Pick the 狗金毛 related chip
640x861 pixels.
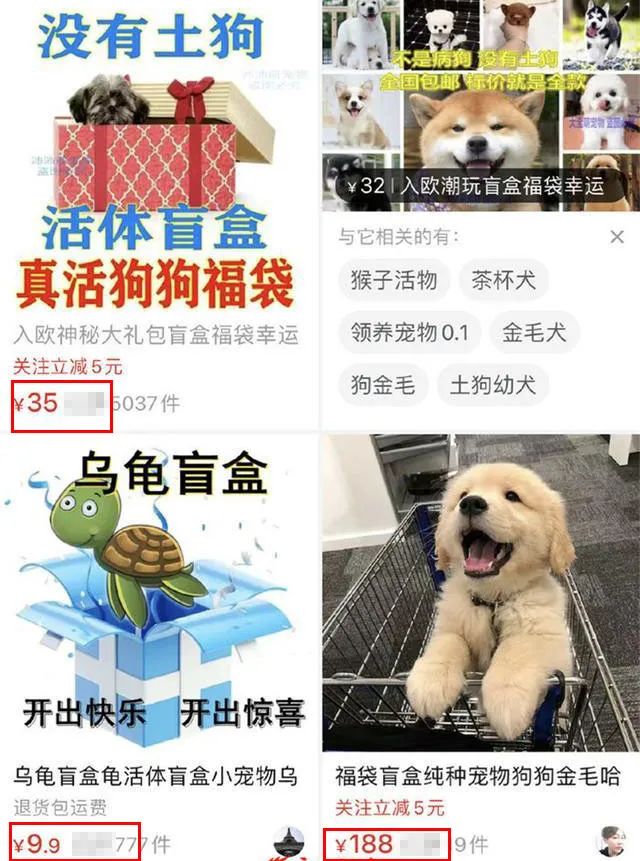pos(383,385)
